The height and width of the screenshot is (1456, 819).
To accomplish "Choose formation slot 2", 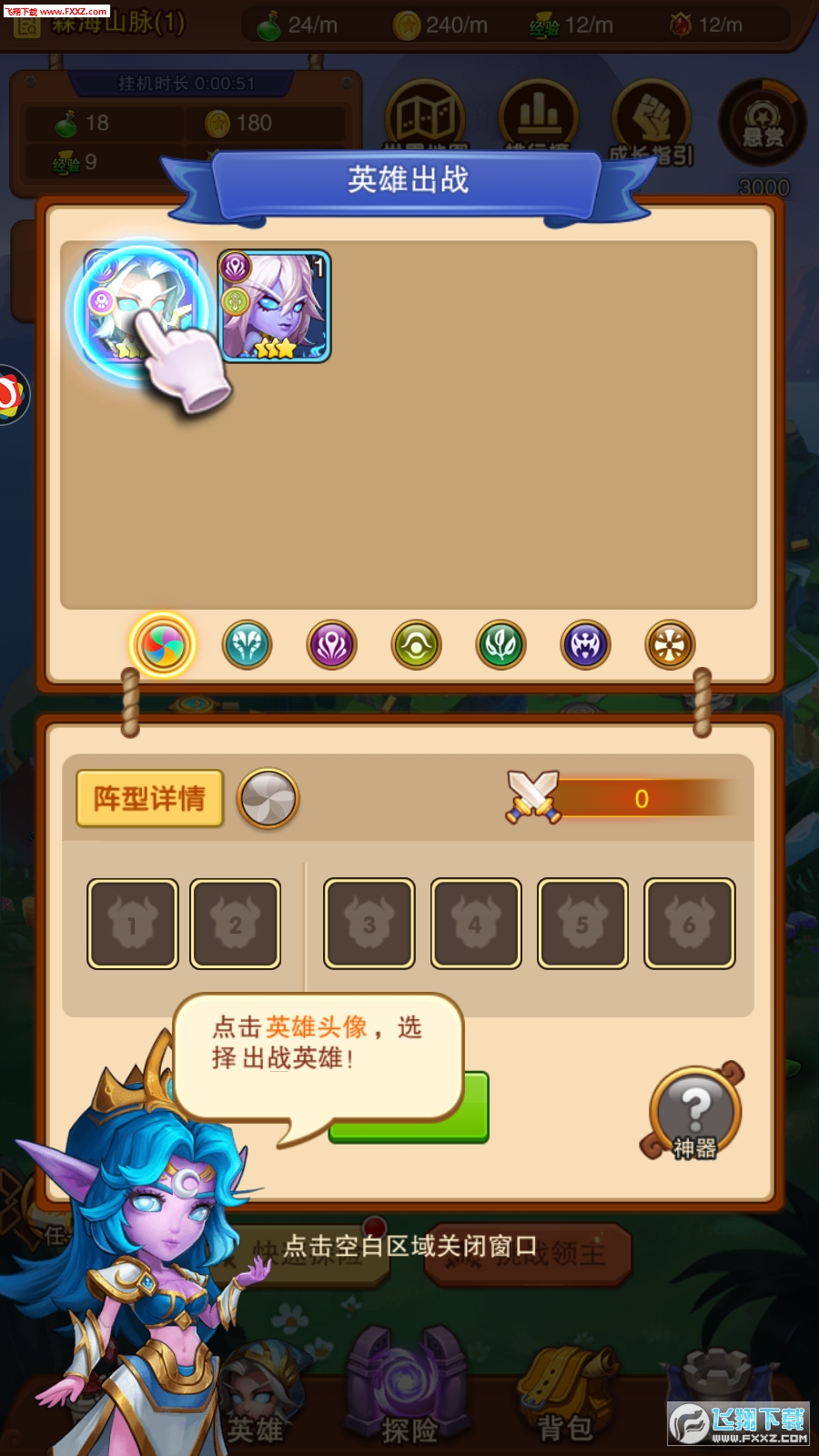I will click(236, 924).
